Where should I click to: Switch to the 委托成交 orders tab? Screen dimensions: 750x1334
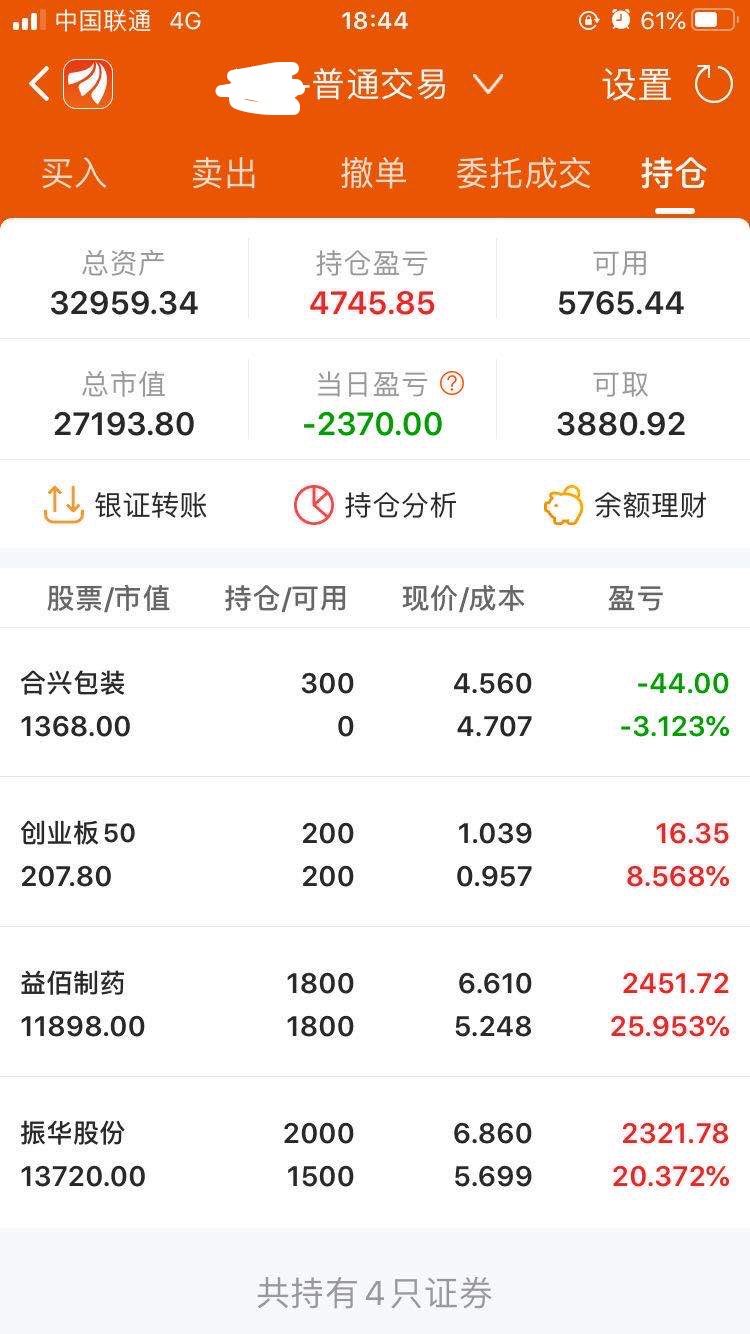[x=523, y=172]
